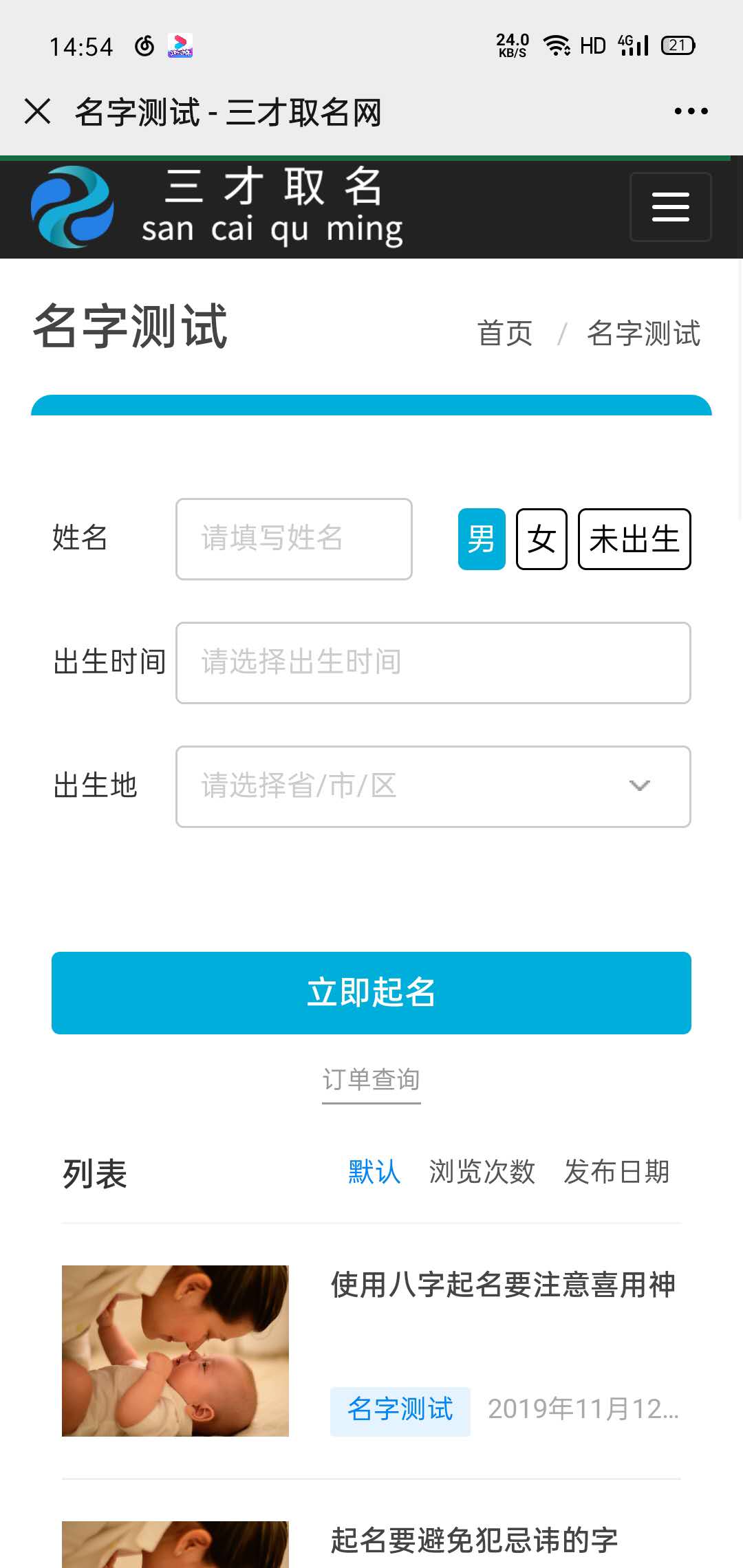Expand the 出生地 province/city dropdown

(x=433, y=787)
